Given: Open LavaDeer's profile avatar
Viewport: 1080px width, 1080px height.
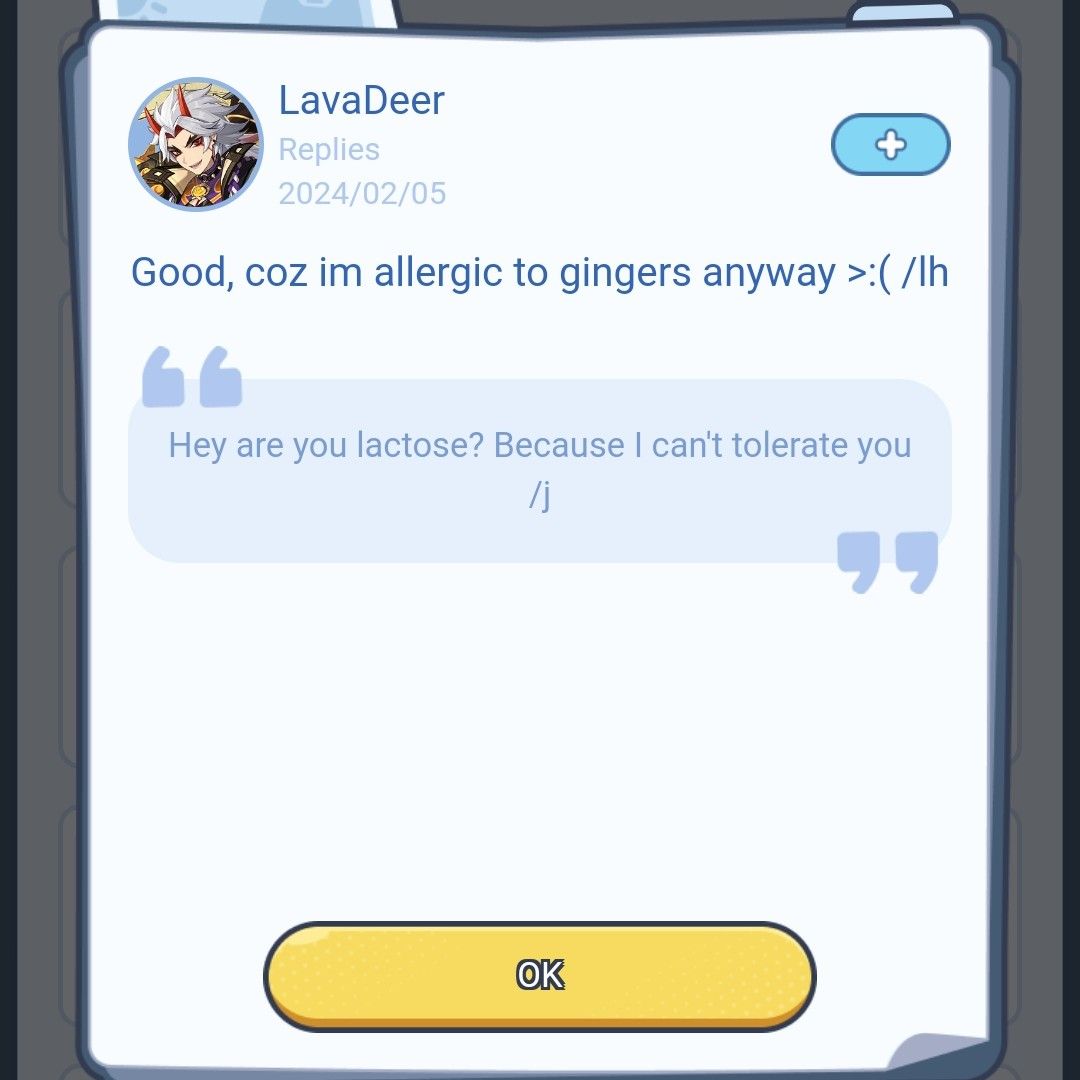Looking at the screenshot, I should click(196, 145).
